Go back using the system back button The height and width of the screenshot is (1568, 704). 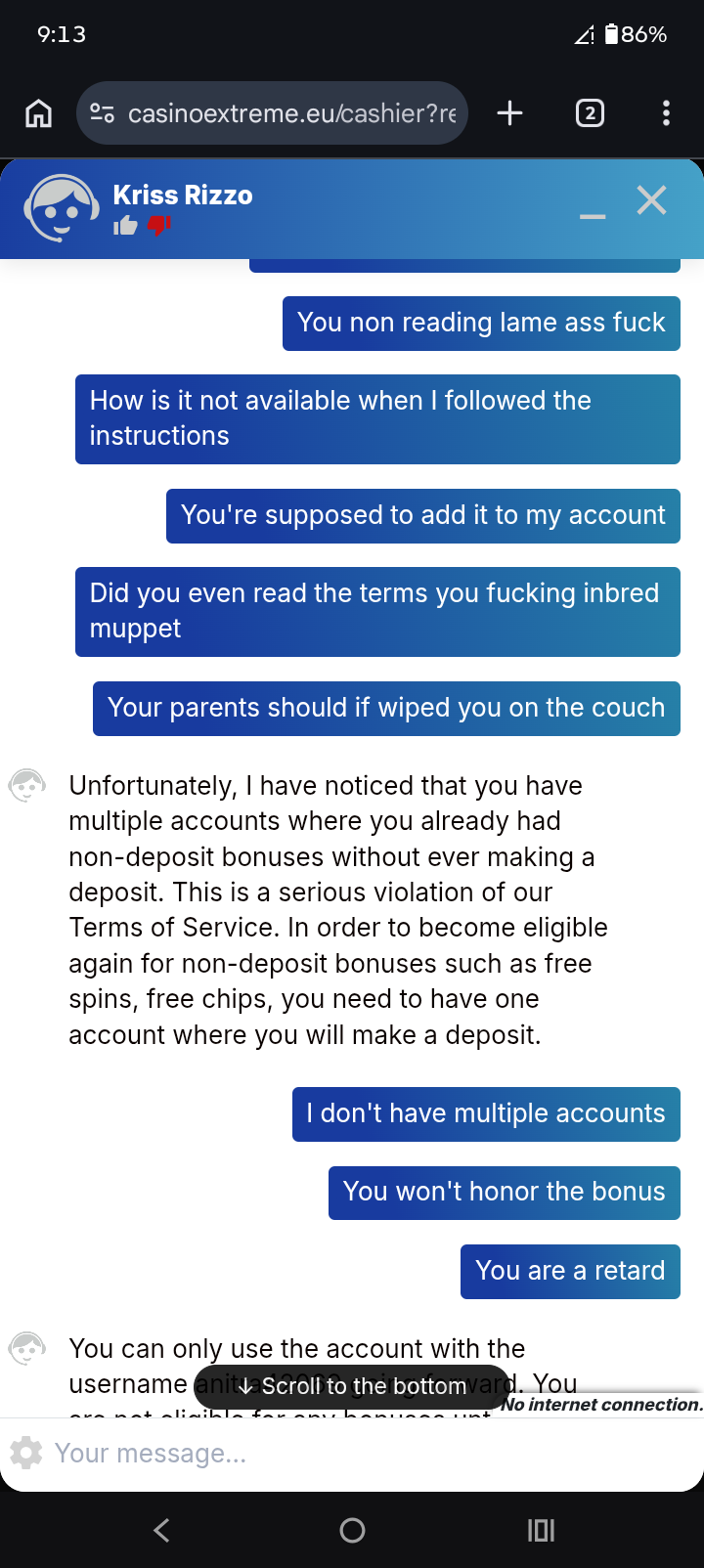point(162,1530)
